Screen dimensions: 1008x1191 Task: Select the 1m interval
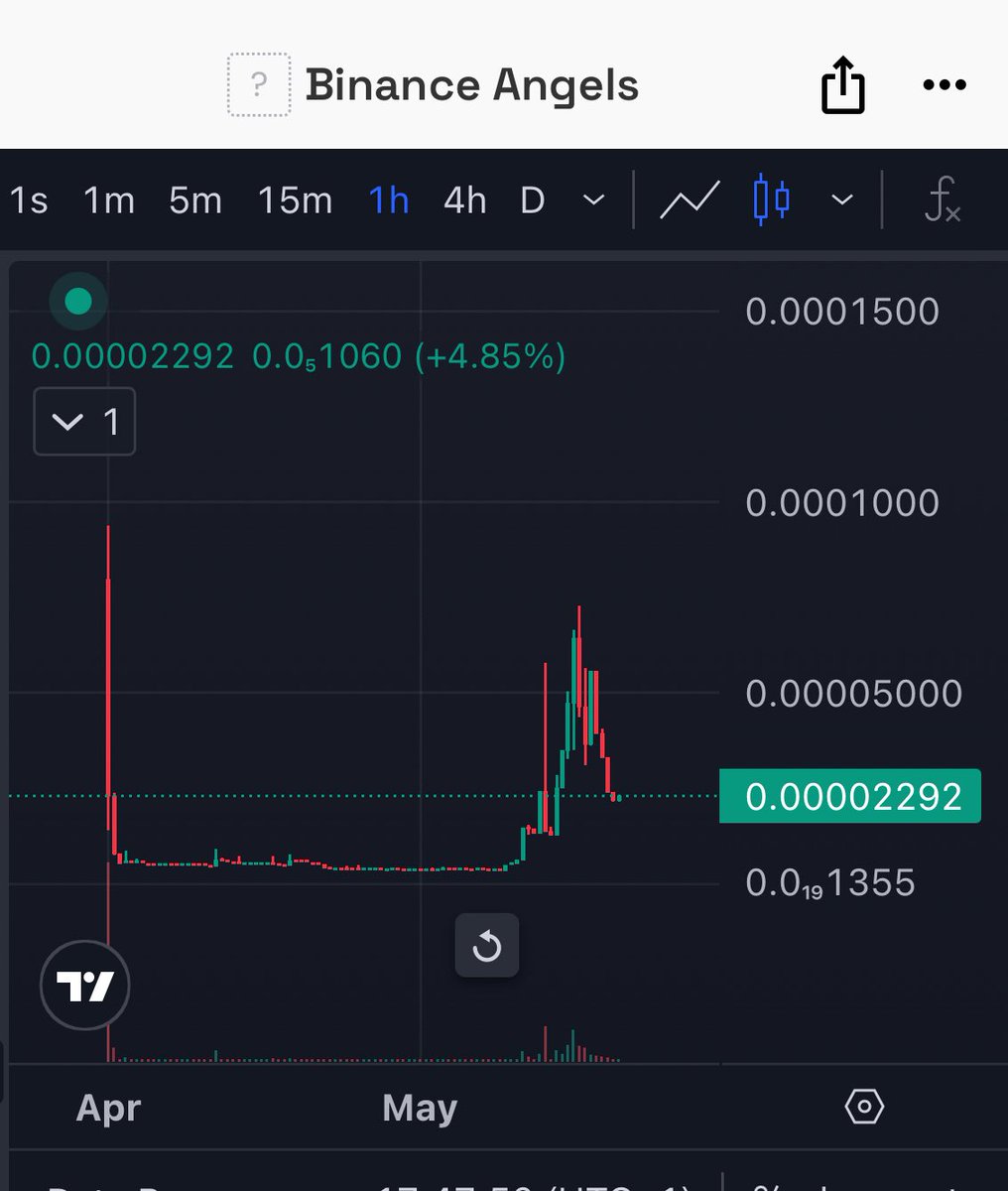tap(109, 200)
